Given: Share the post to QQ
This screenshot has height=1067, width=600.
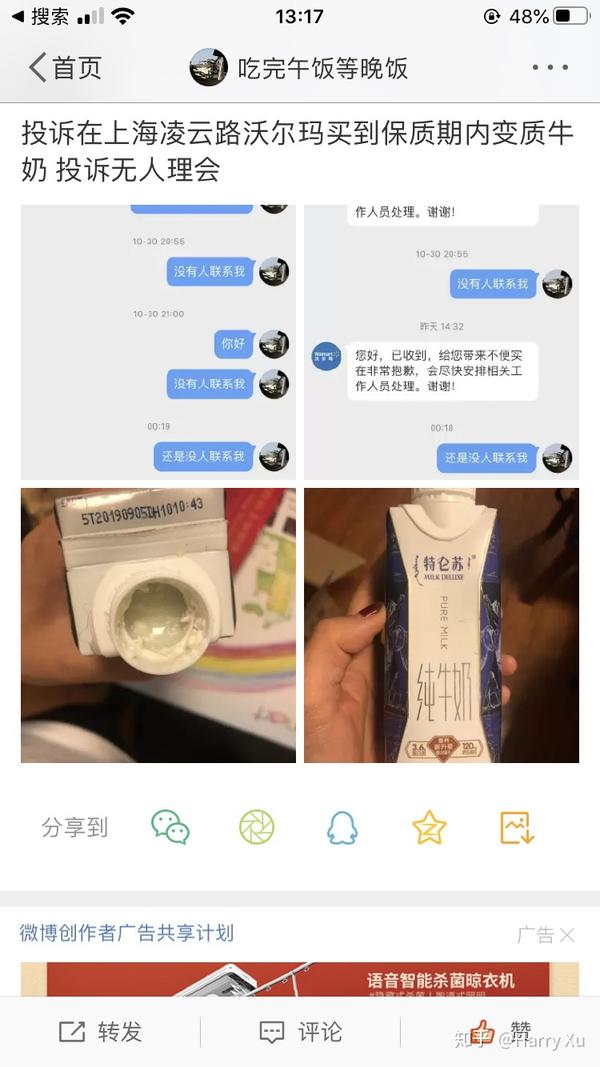Looking at the screenshot, I should 342,827.
